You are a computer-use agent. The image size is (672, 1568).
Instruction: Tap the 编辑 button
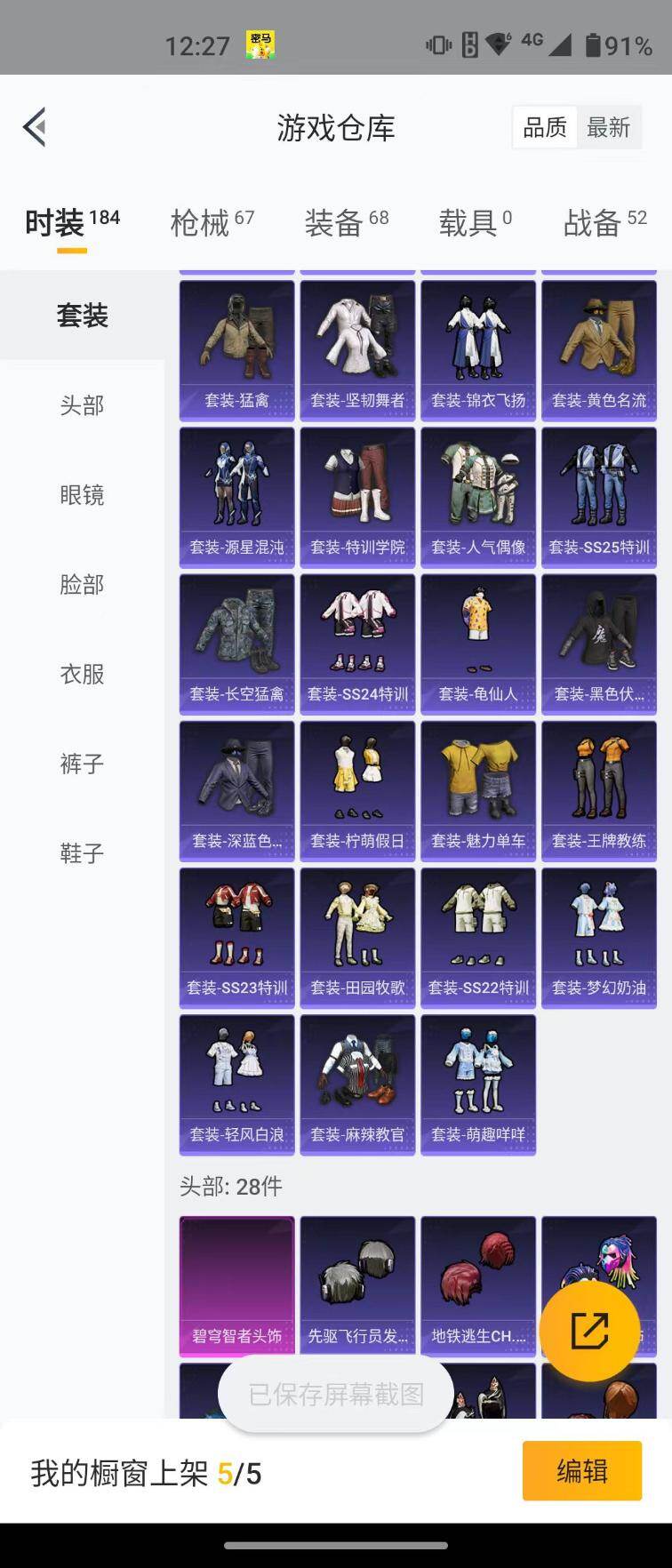582,1471
